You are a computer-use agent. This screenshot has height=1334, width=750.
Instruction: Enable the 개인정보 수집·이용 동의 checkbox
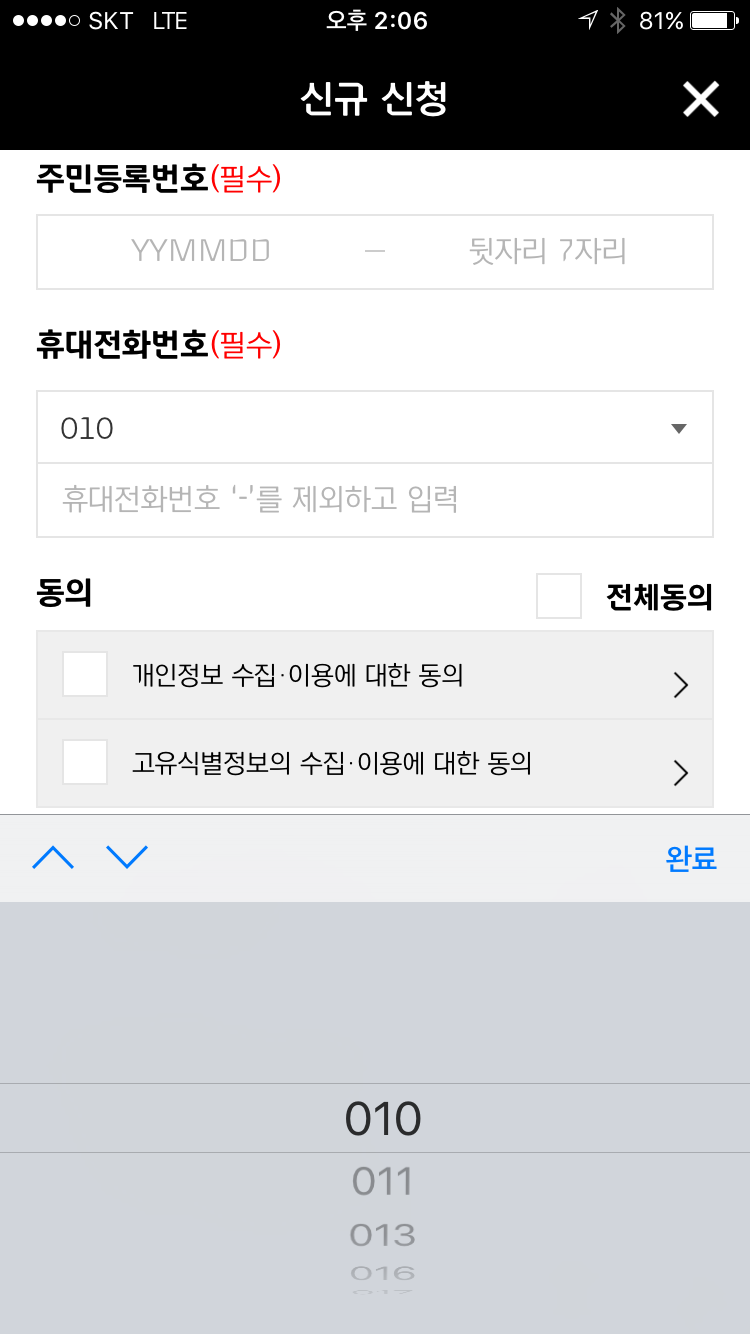pyautogui.click(x=85, y=674)
